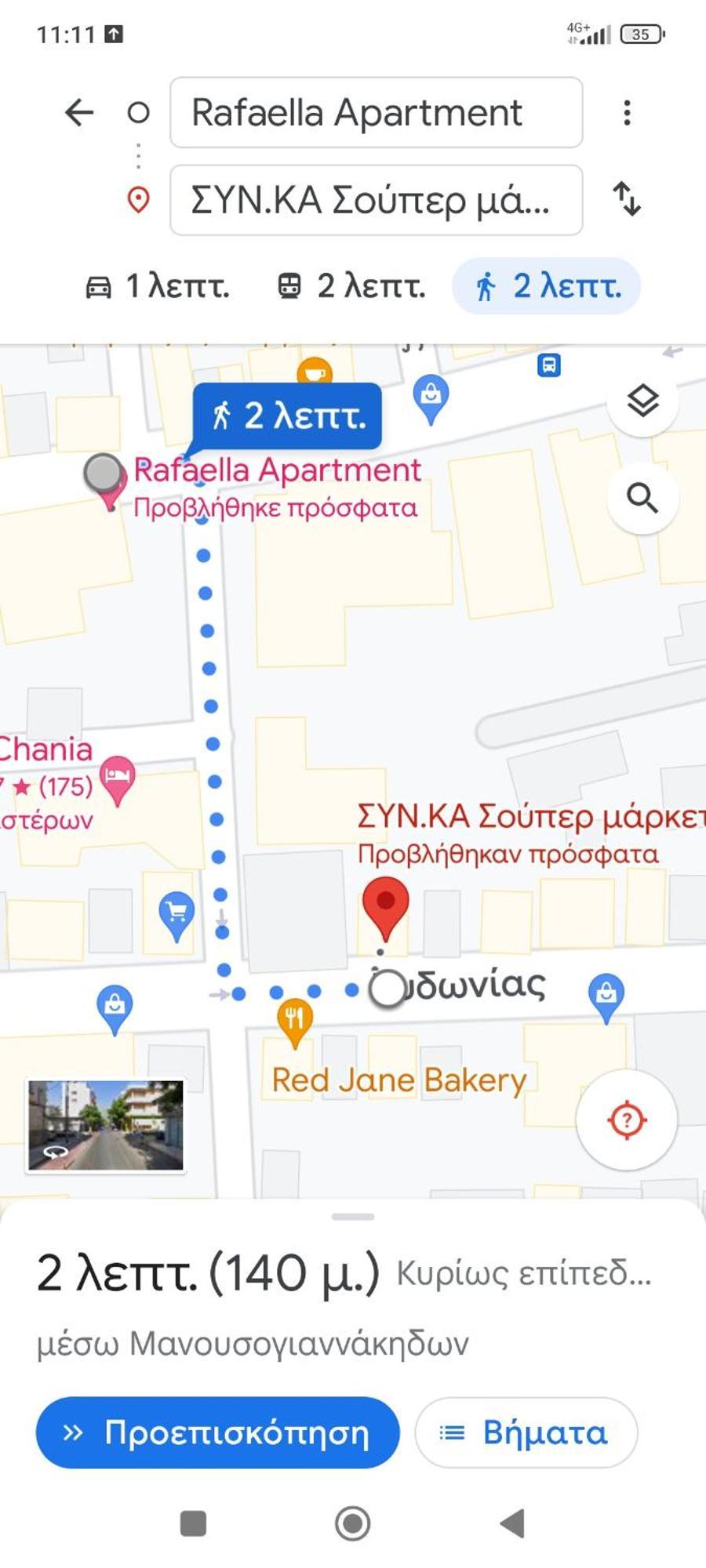Viewport: 706px width, 1568px height.
Task: Swap start and destination points
Action: (x=626, y=199)
